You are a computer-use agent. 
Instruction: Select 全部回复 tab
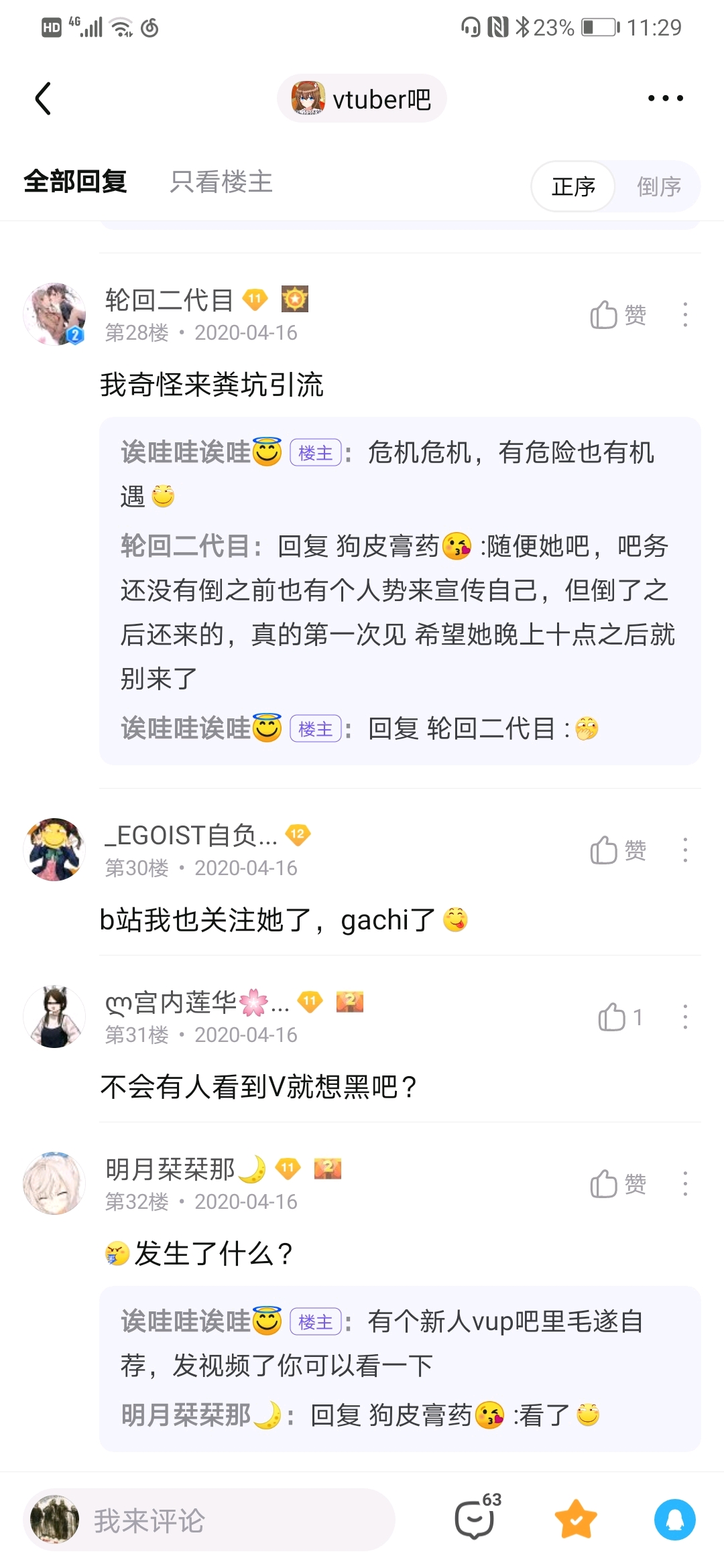coord(75,182)
